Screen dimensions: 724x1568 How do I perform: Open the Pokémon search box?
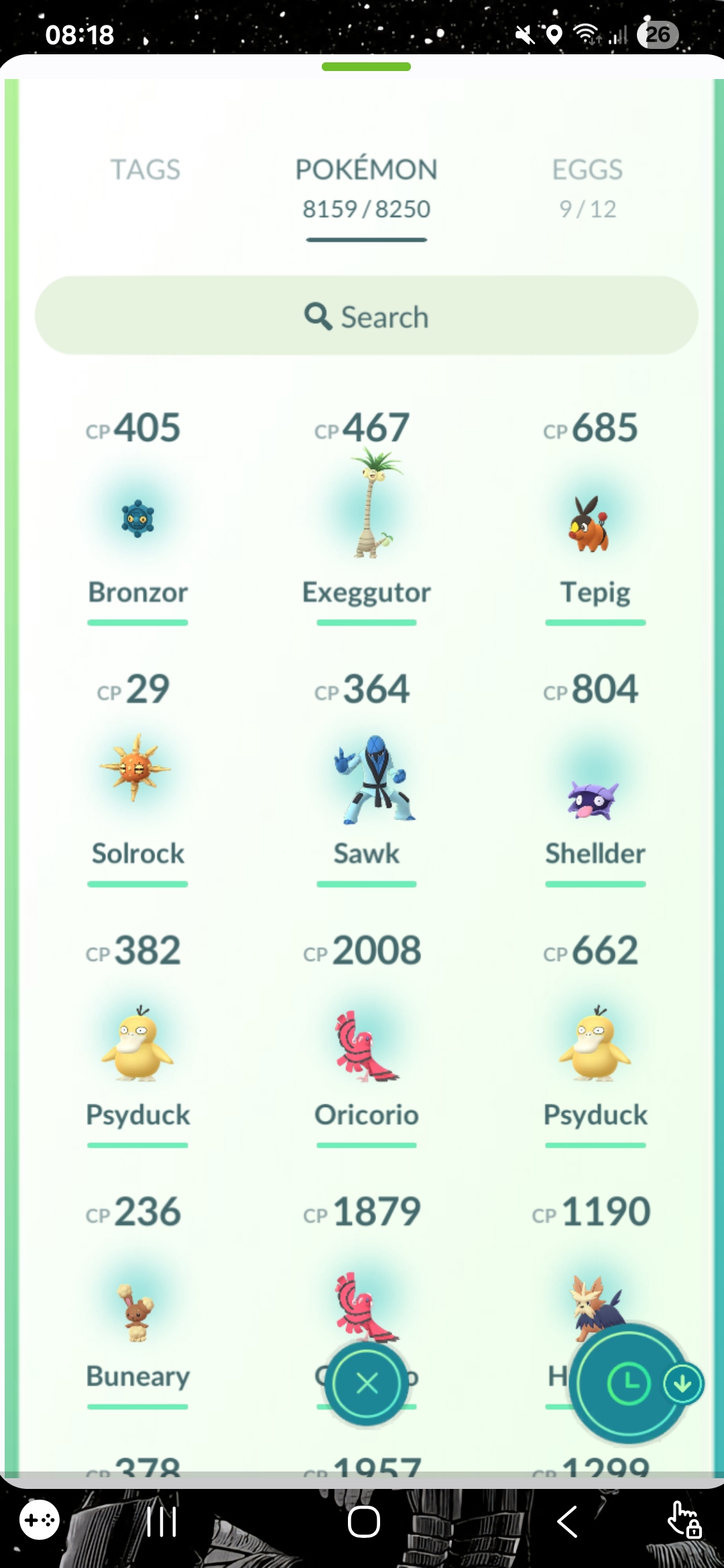(x=366, y=316)
